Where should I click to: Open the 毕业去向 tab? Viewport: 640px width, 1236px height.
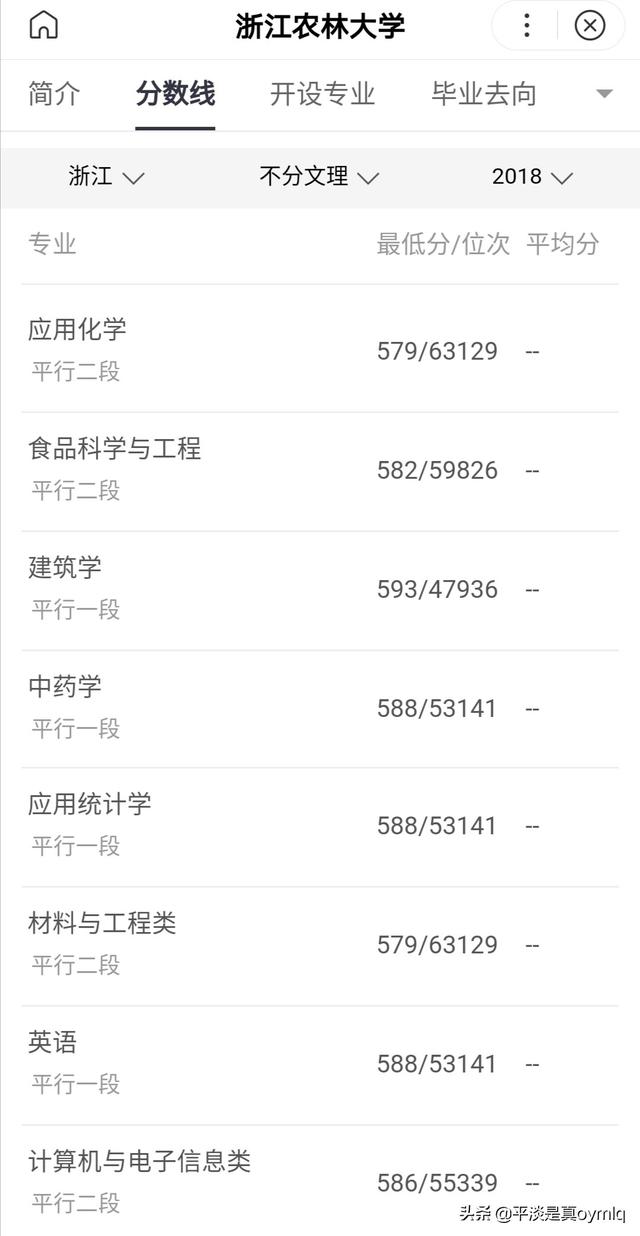(484, 94)
